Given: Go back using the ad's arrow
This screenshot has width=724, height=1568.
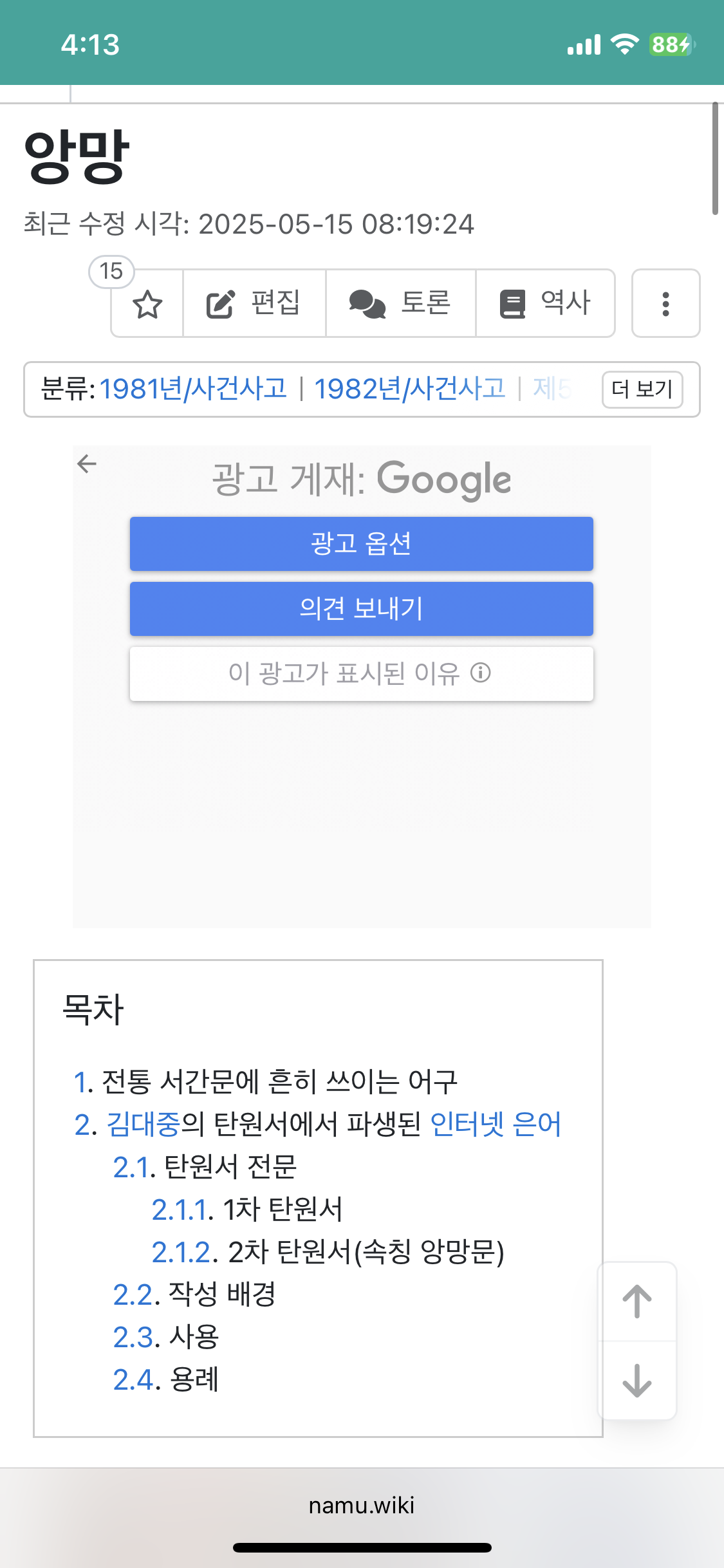Looking at the screenshot, I should (87, 463).
